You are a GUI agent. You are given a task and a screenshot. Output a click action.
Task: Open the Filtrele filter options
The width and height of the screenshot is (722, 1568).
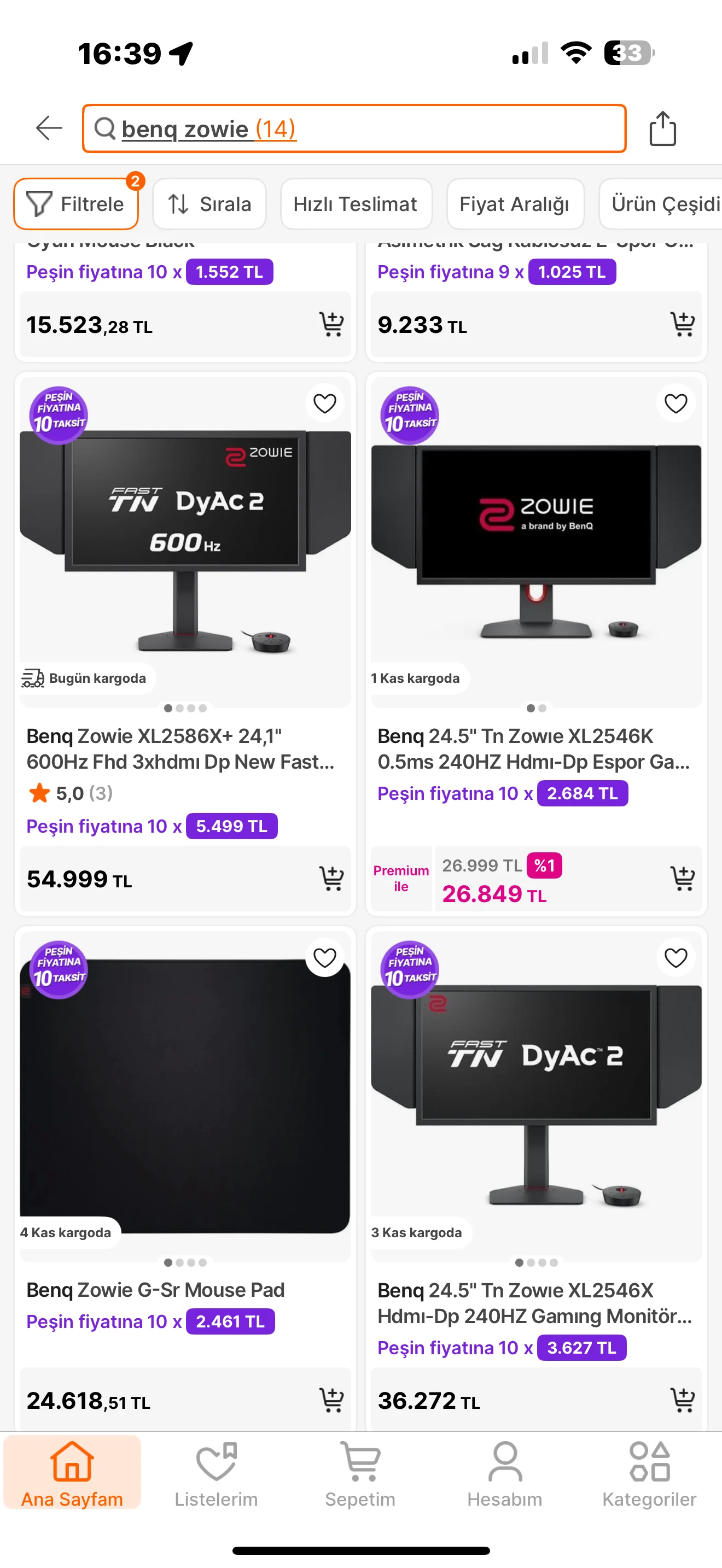click(x=76, y=204)
